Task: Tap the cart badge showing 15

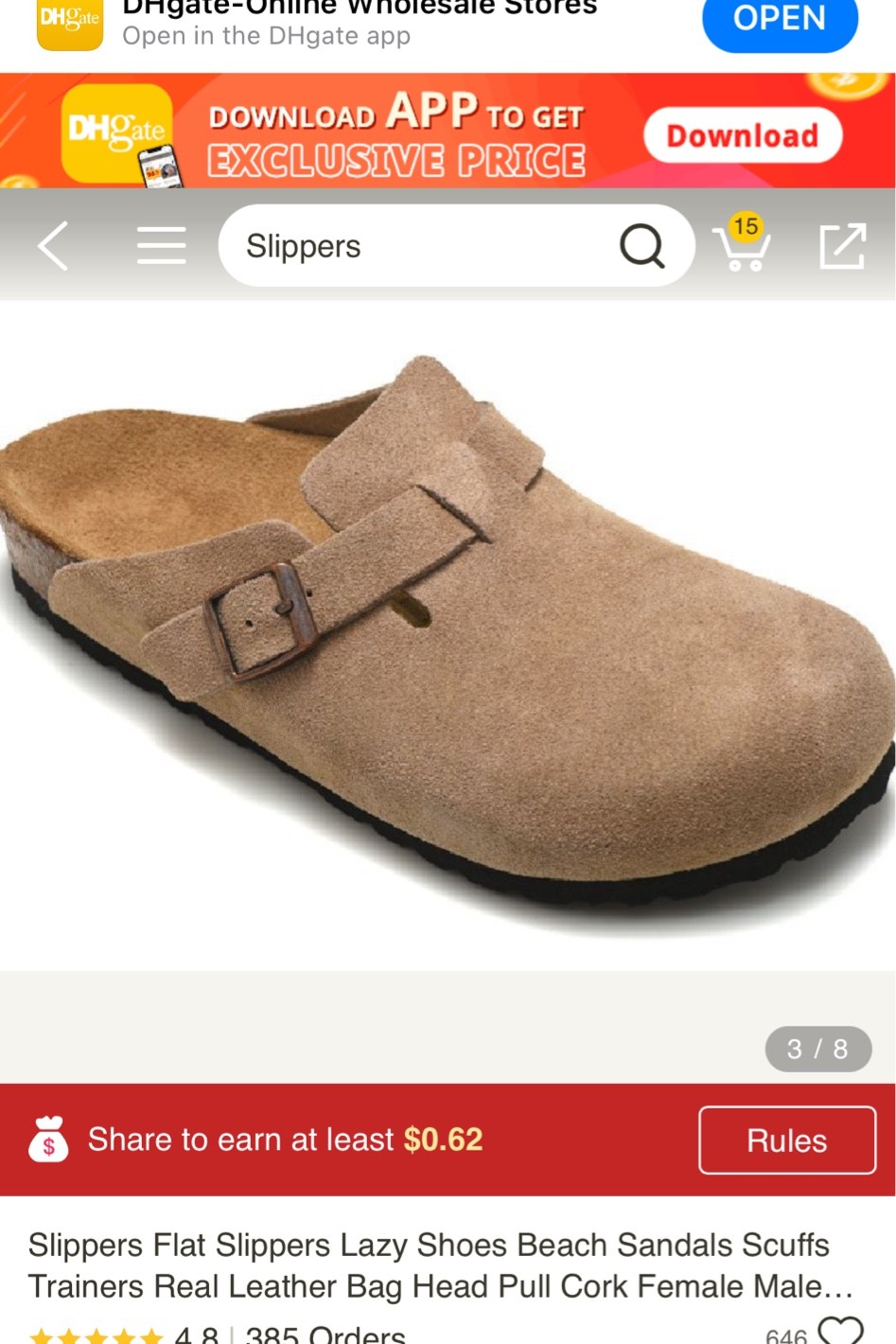Action: [x=747, y=226]
